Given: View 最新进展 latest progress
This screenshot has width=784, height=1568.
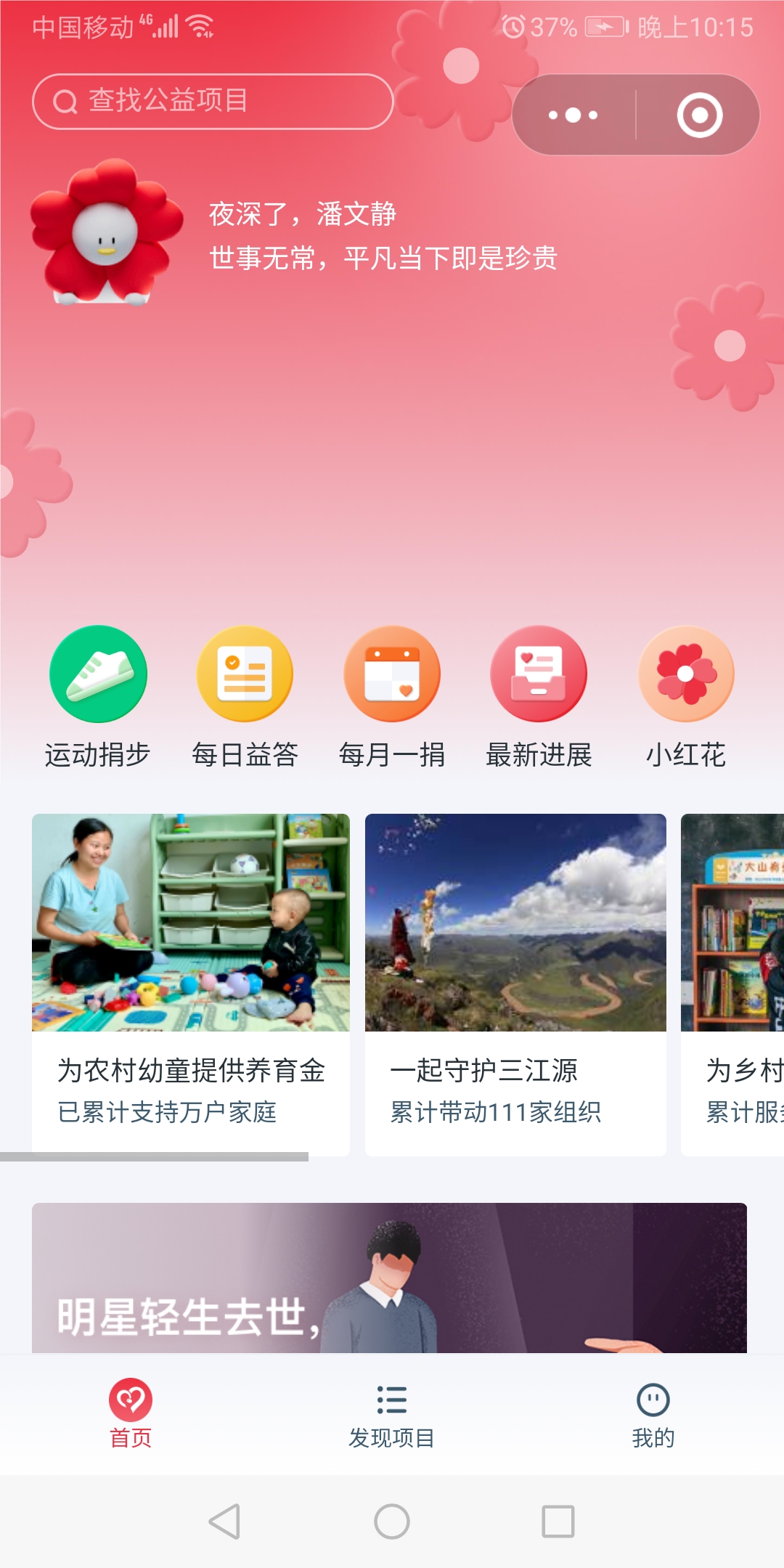Looking at the screenshot, I should tap(539, 675).
